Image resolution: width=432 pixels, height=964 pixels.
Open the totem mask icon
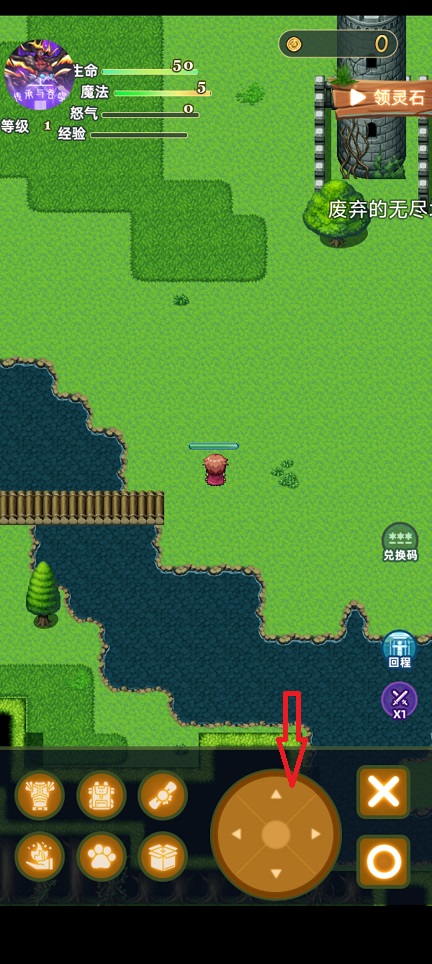coord(39,796)
